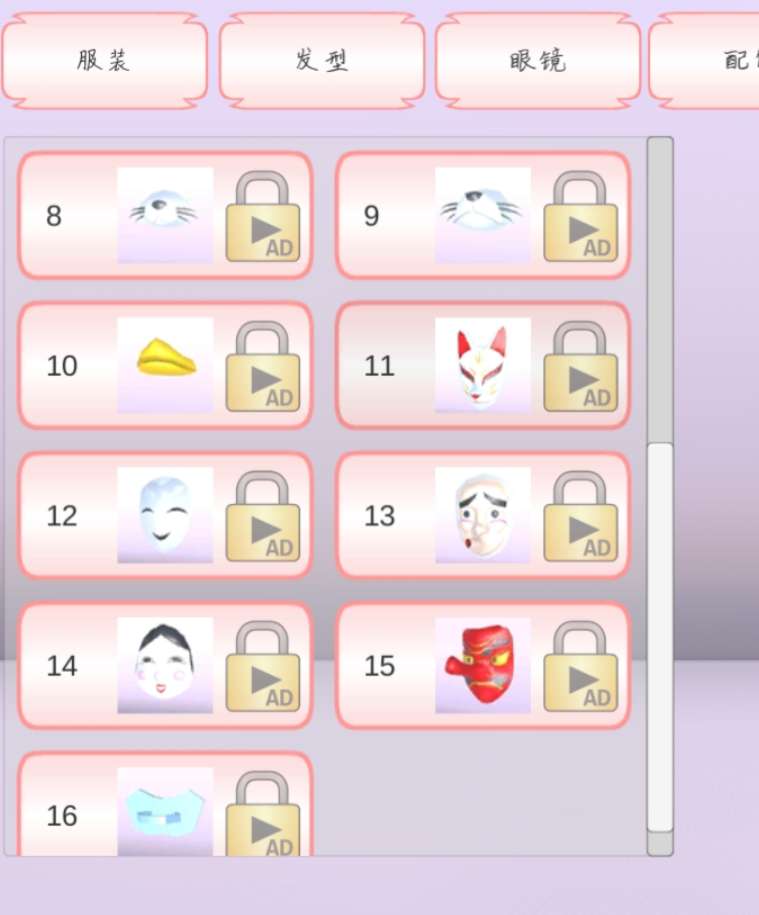759x915 pixels.
Task: Pick item 14 woman face mask
Action: click(x=165, y=665)
